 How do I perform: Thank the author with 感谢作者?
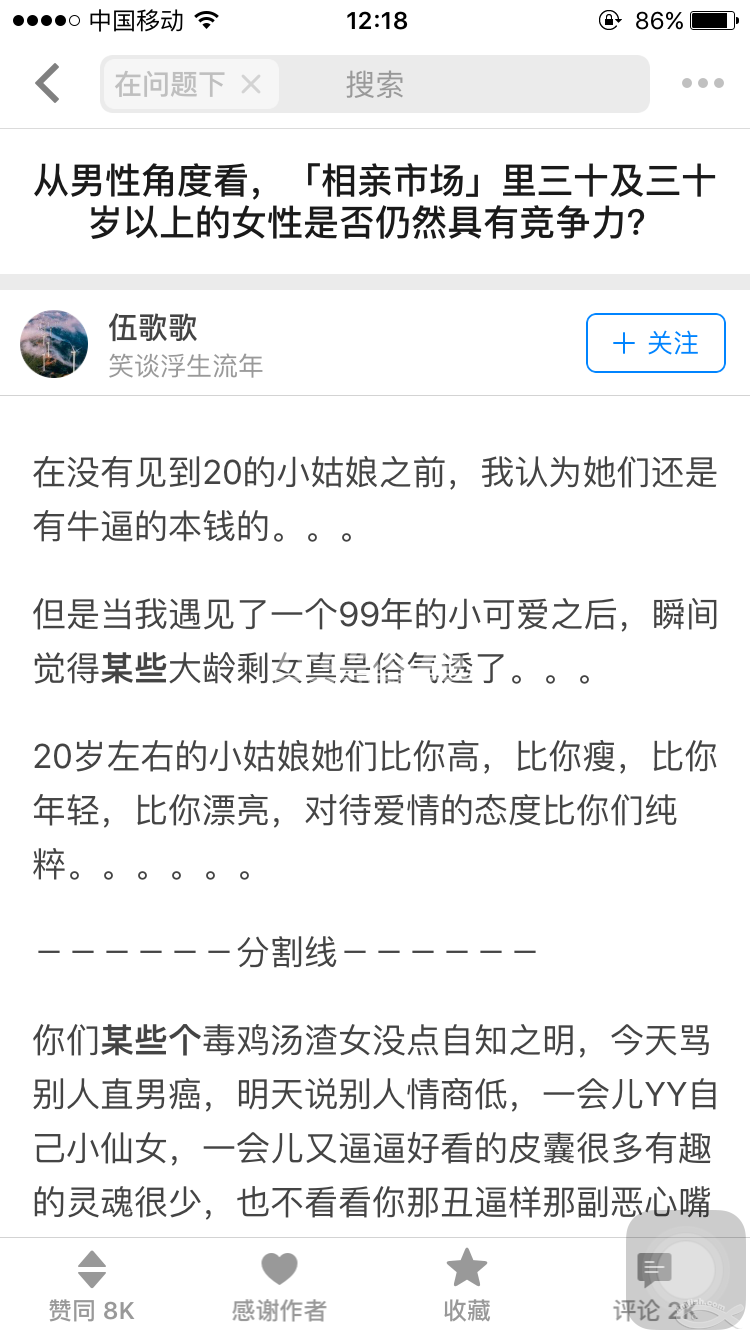(x=279, y=1286)
